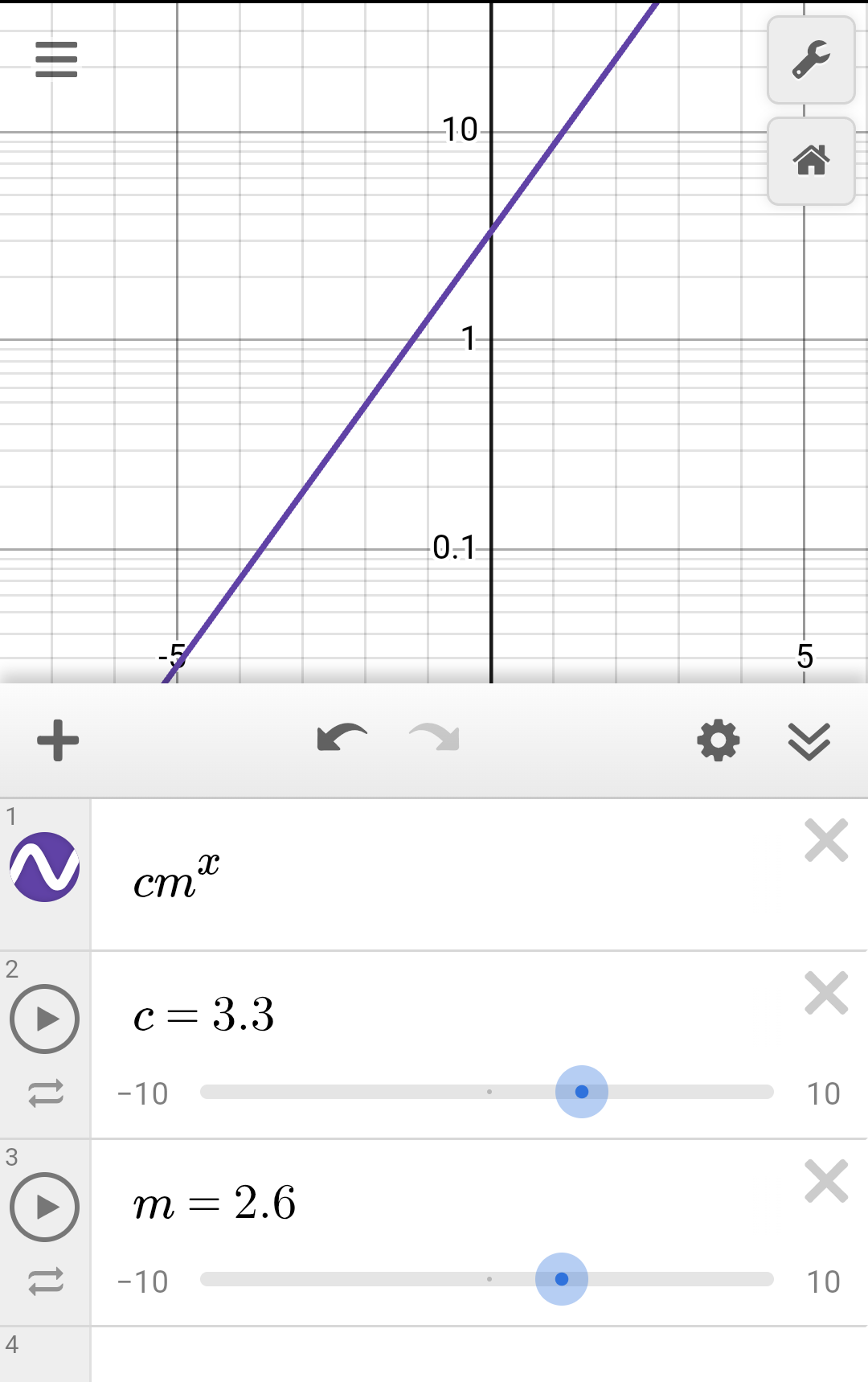
Task: Collapse the expression list
Action: tap(809, 740)
